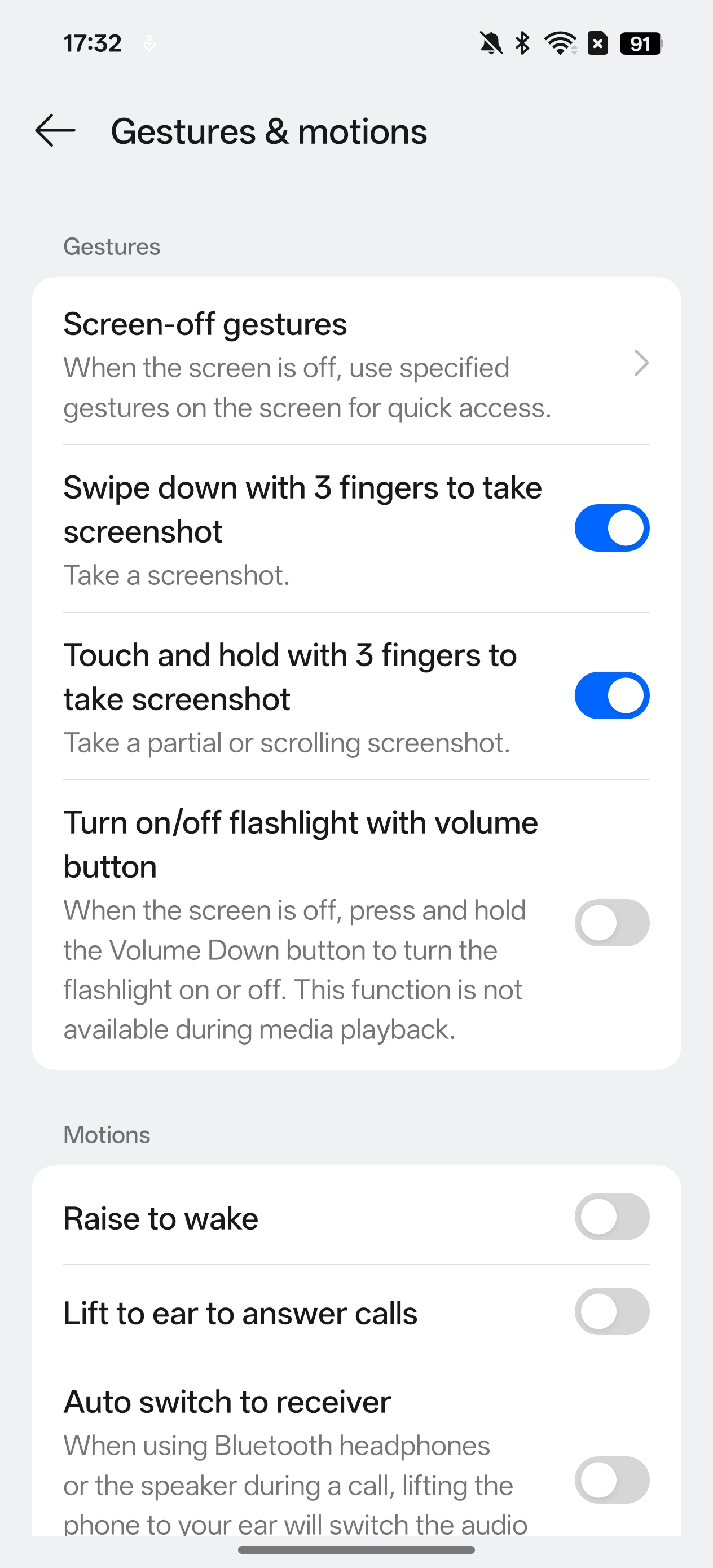Disable swipe down with 3 fingers screenshot
Image resolution: width=713 pixels, height=1568 pixels.
[x=612, y=528]
